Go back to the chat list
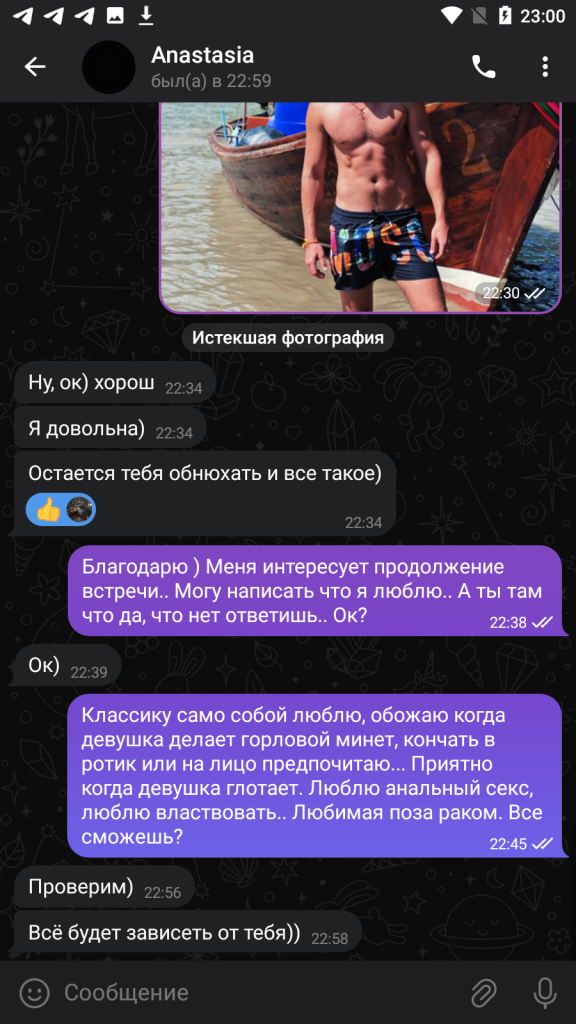Screen dimensions: 576x1024 [35, 67]
